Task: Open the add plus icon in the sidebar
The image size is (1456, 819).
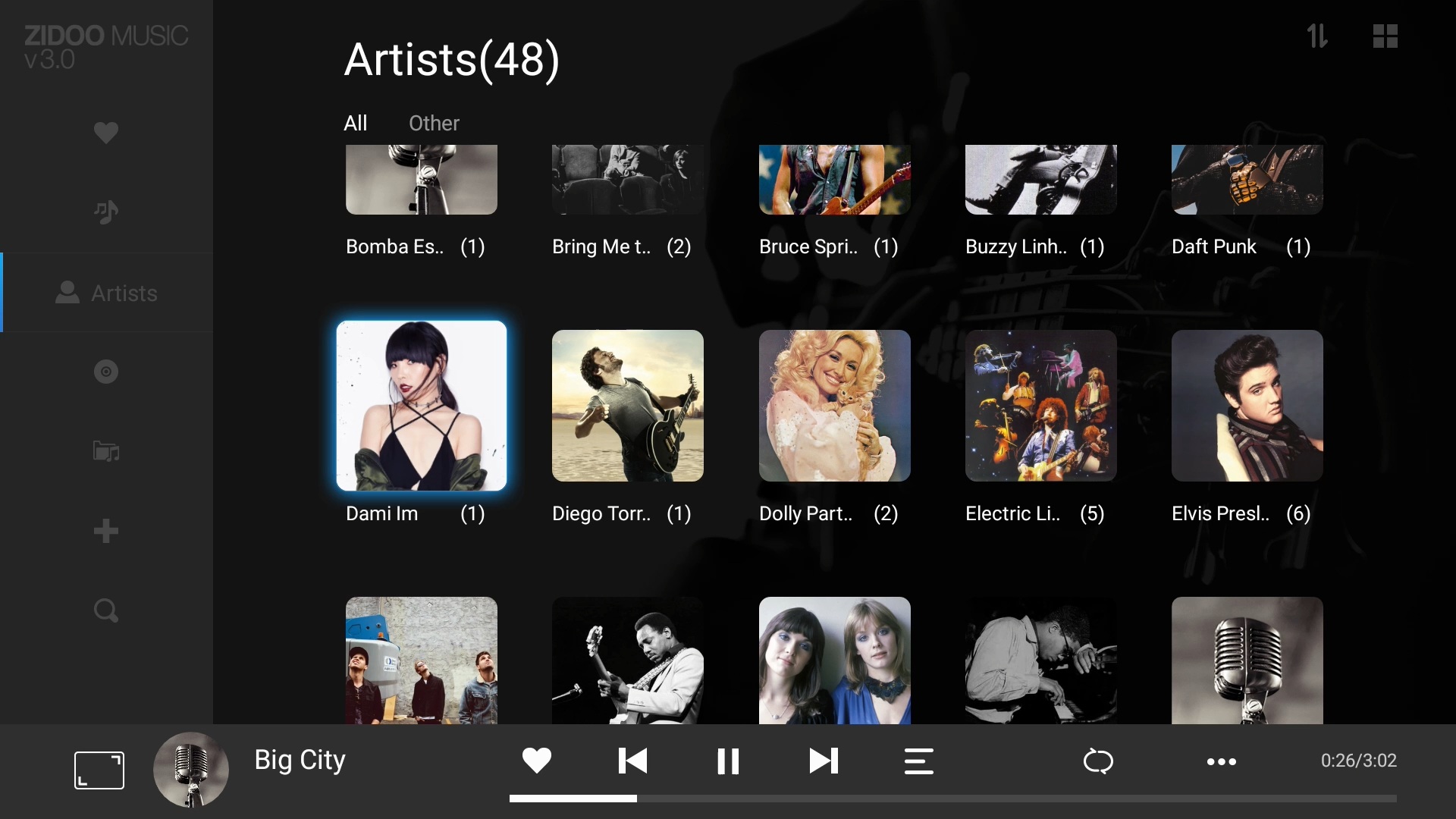Action: (106, 531)
